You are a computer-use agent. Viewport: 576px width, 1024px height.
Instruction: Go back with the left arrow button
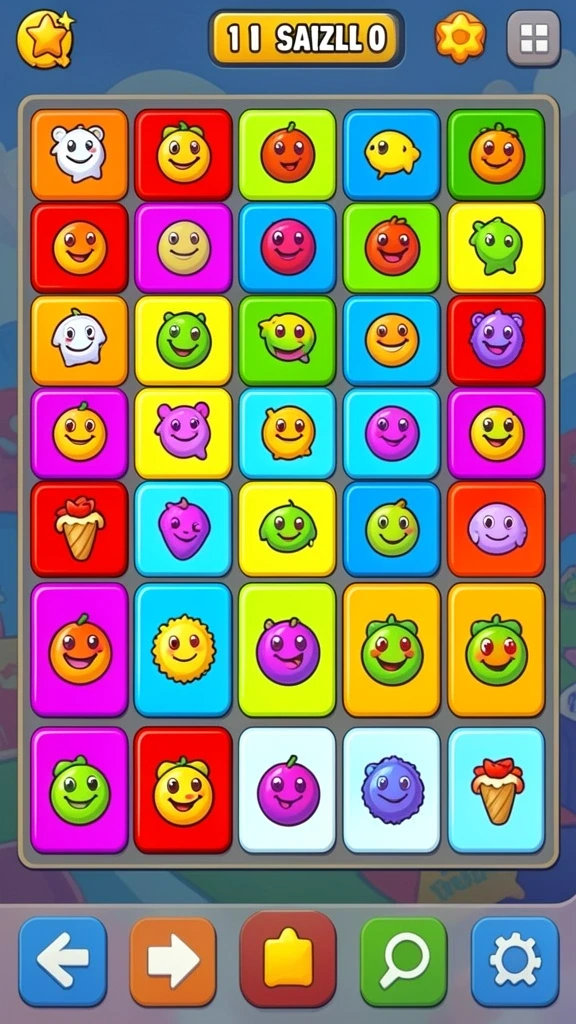(63, 961)
